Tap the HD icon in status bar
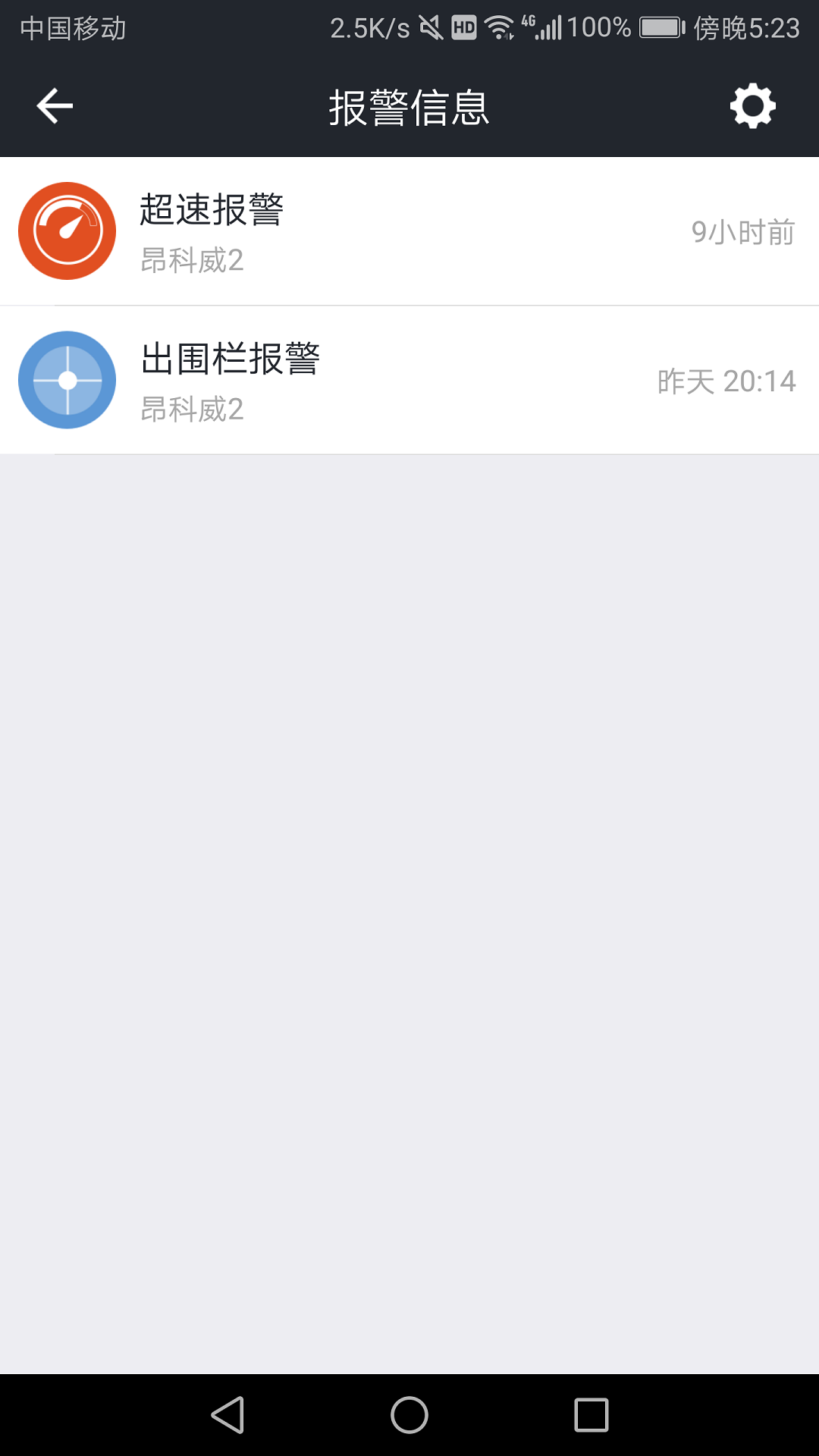 tap(465, 27)
